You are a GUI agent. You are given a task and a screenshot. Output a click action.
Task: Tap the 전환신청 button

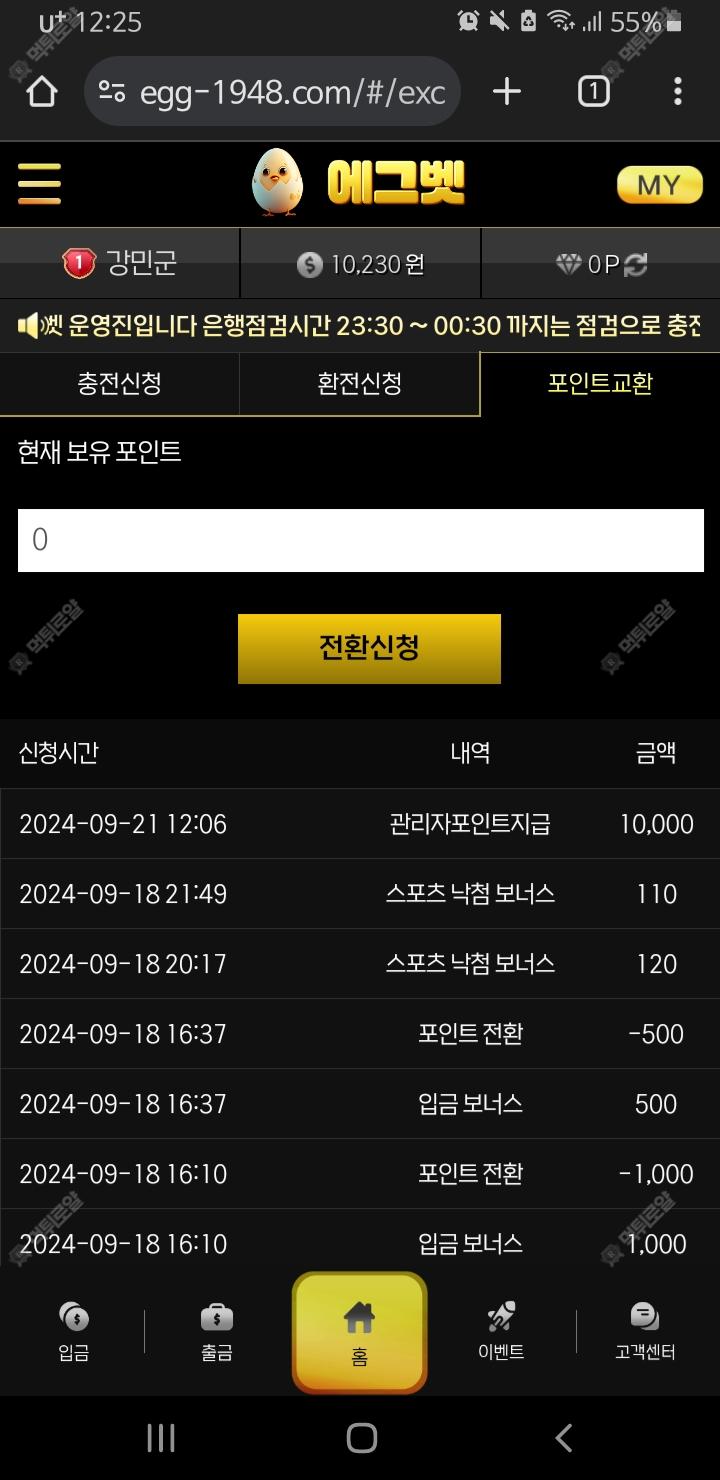[x=369, y=648]
